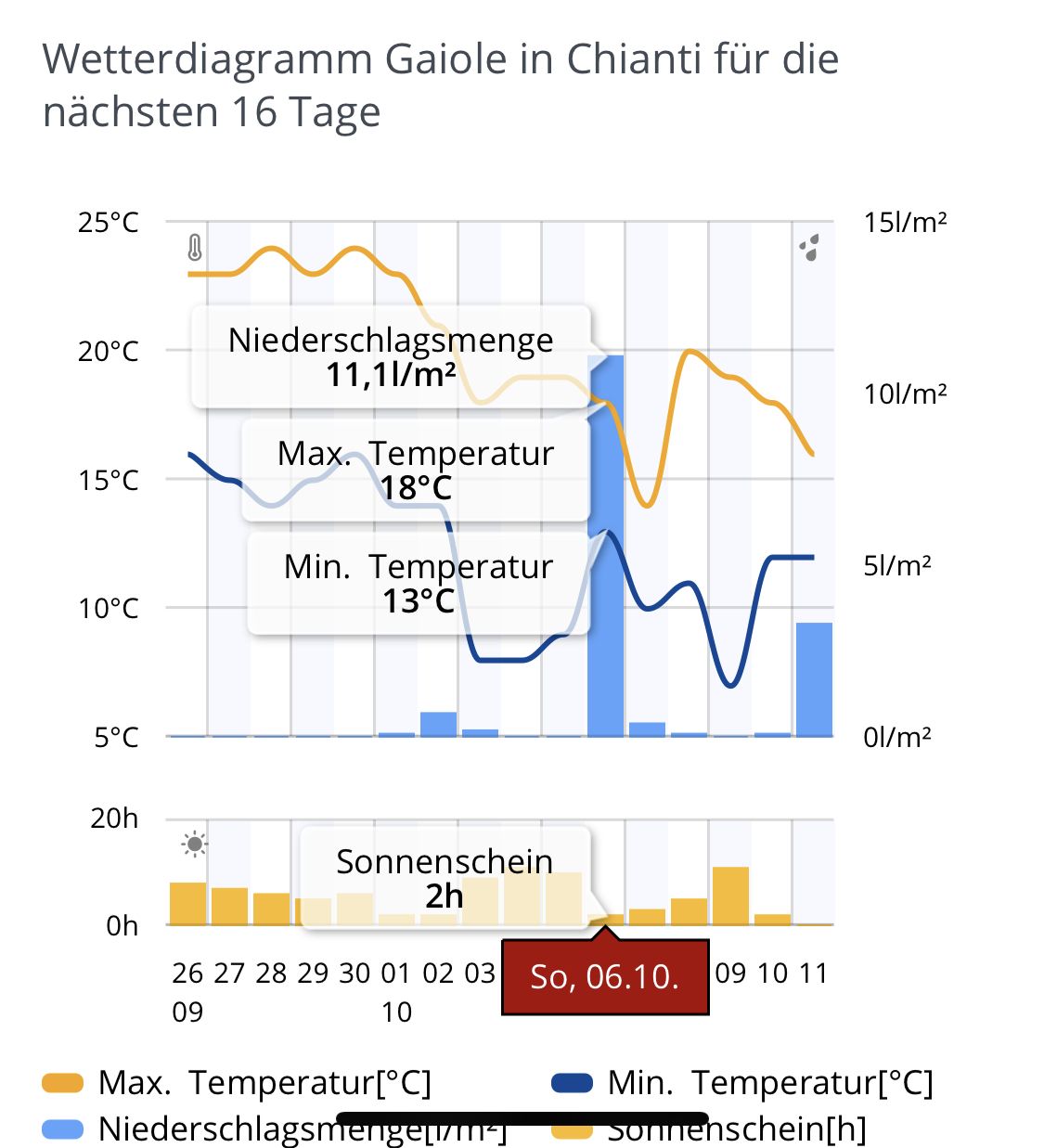Viewport: 1044px width, 1148px height.
Task: Select the precipitation bar for day 02
Action: point(438,724)
